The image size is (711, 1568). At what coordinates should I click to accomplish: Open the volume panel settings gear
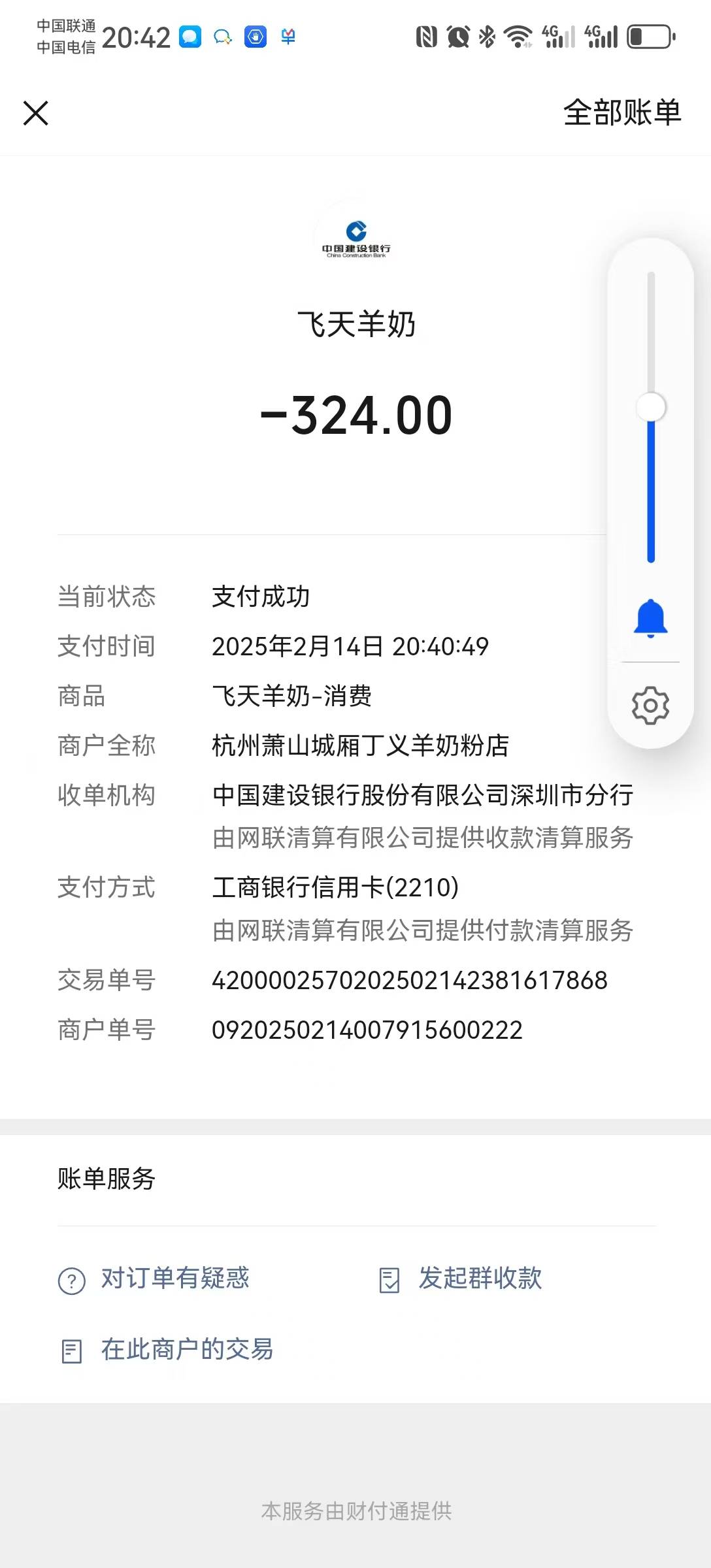click(650, 705)
